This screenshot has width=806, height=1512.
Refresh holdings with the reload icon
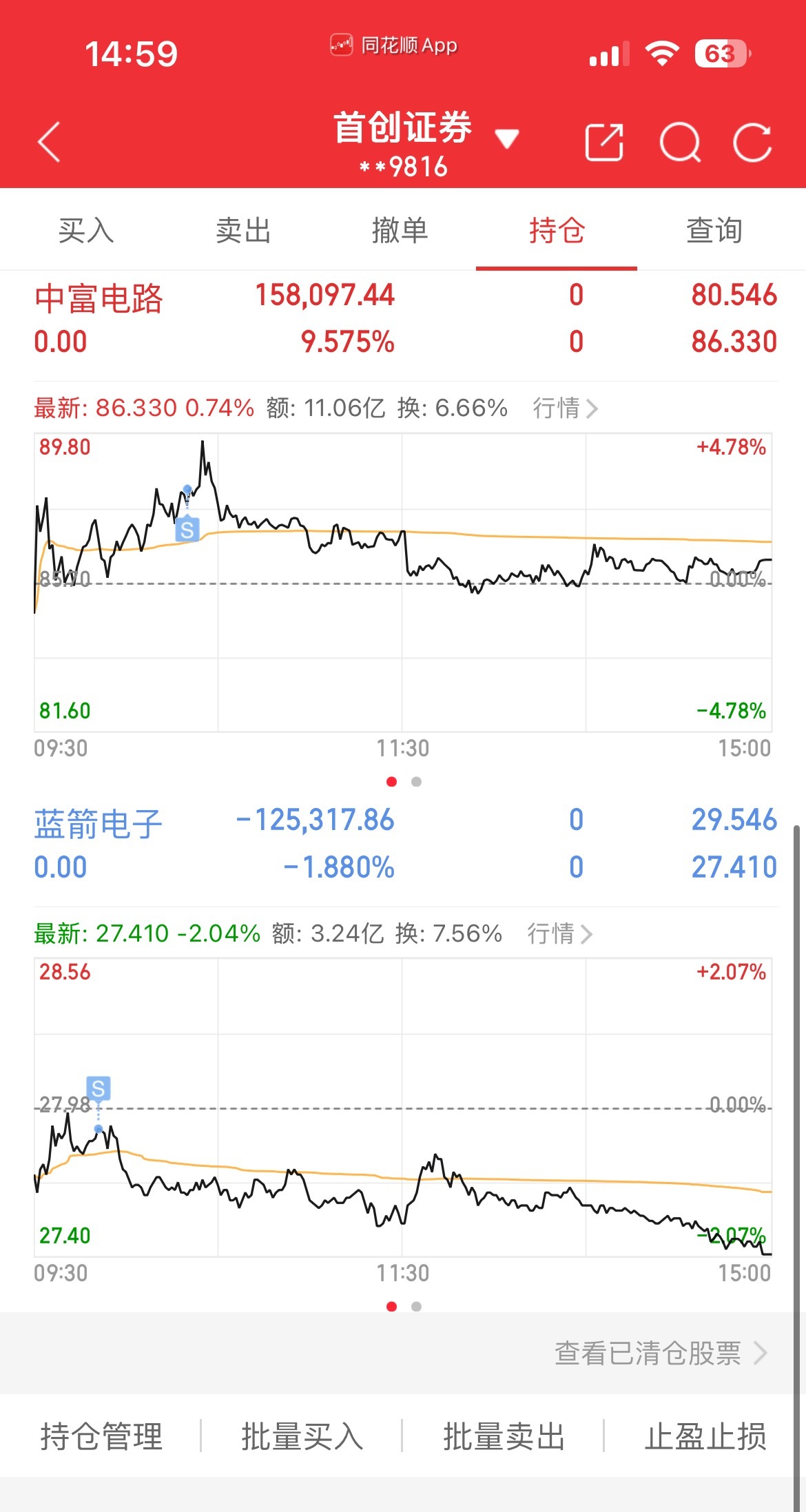click(752, 143)
